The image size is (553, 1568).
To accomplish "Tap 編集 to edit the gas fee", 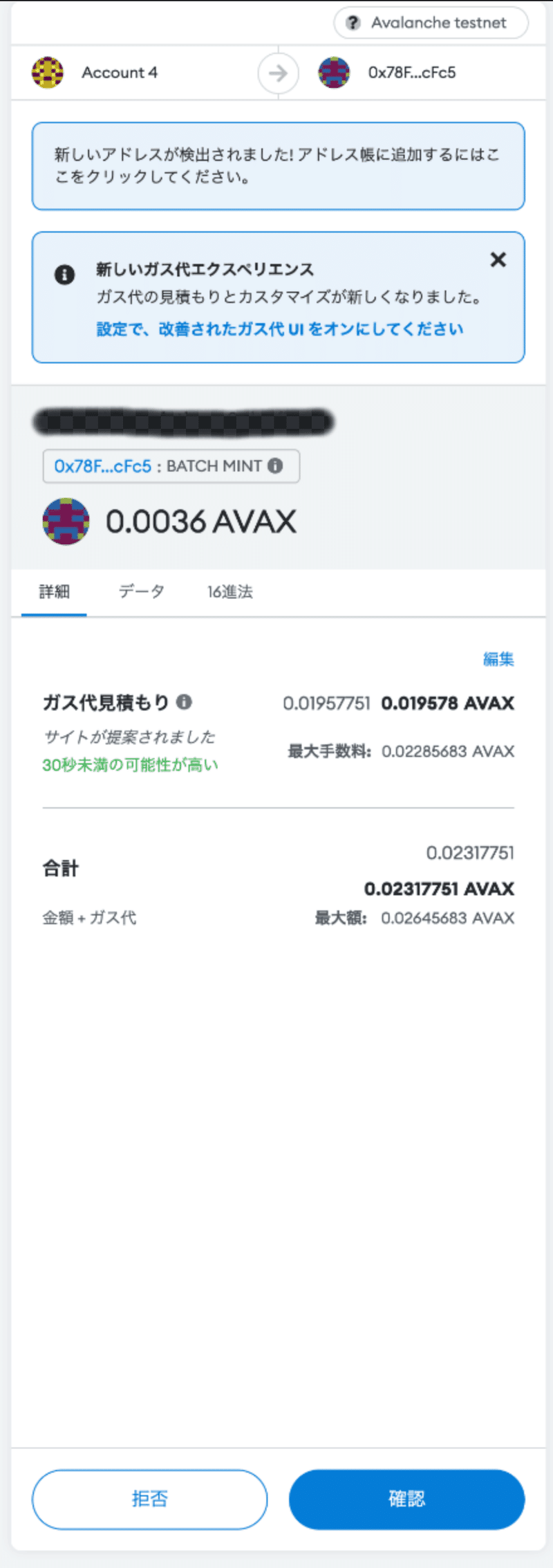I will click(498, 659).
